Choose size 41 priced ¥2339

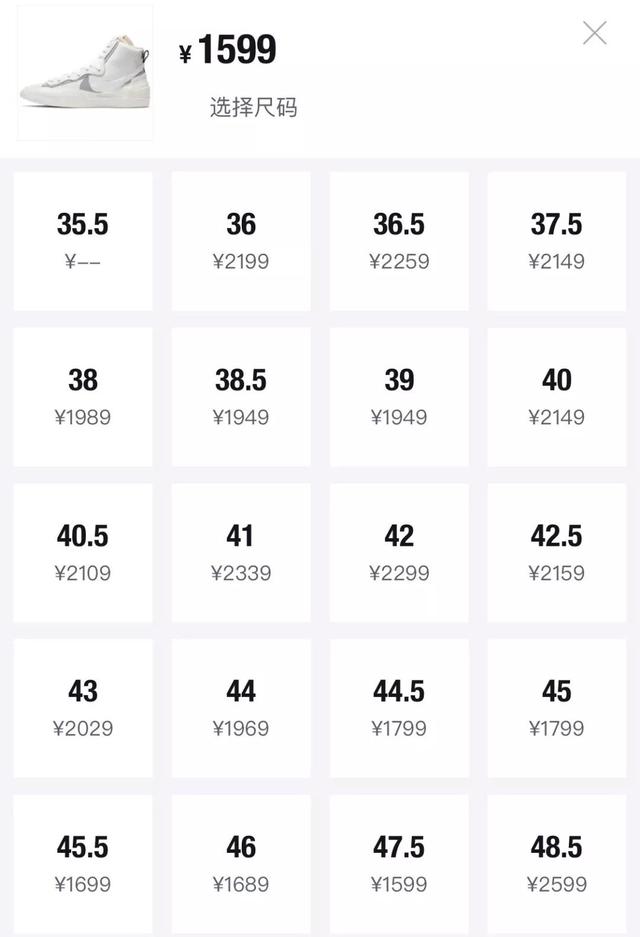tap(241, 553)
